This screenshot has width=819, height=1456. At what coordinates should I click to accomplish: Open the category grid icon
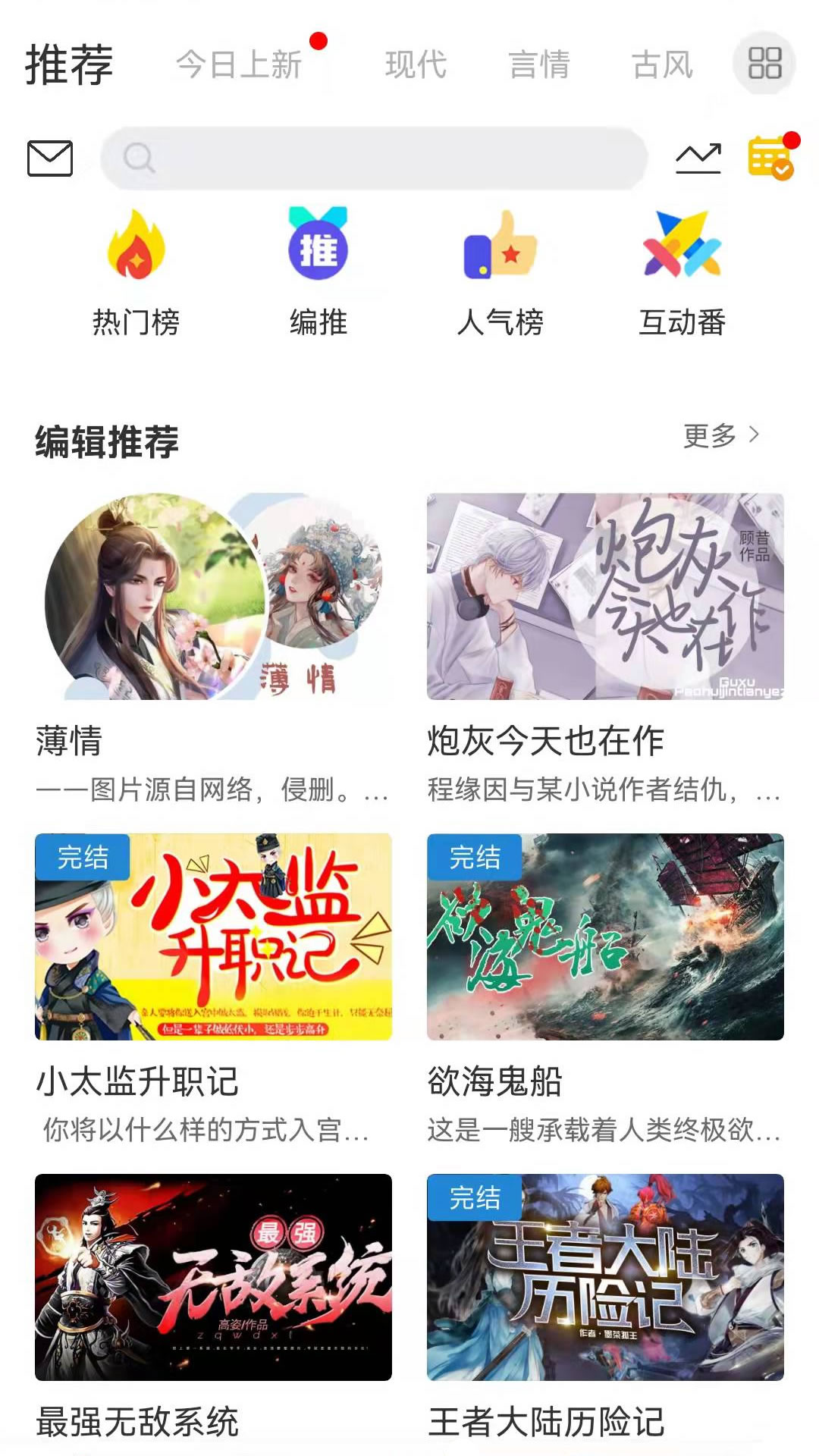click(x=764, y=63)
